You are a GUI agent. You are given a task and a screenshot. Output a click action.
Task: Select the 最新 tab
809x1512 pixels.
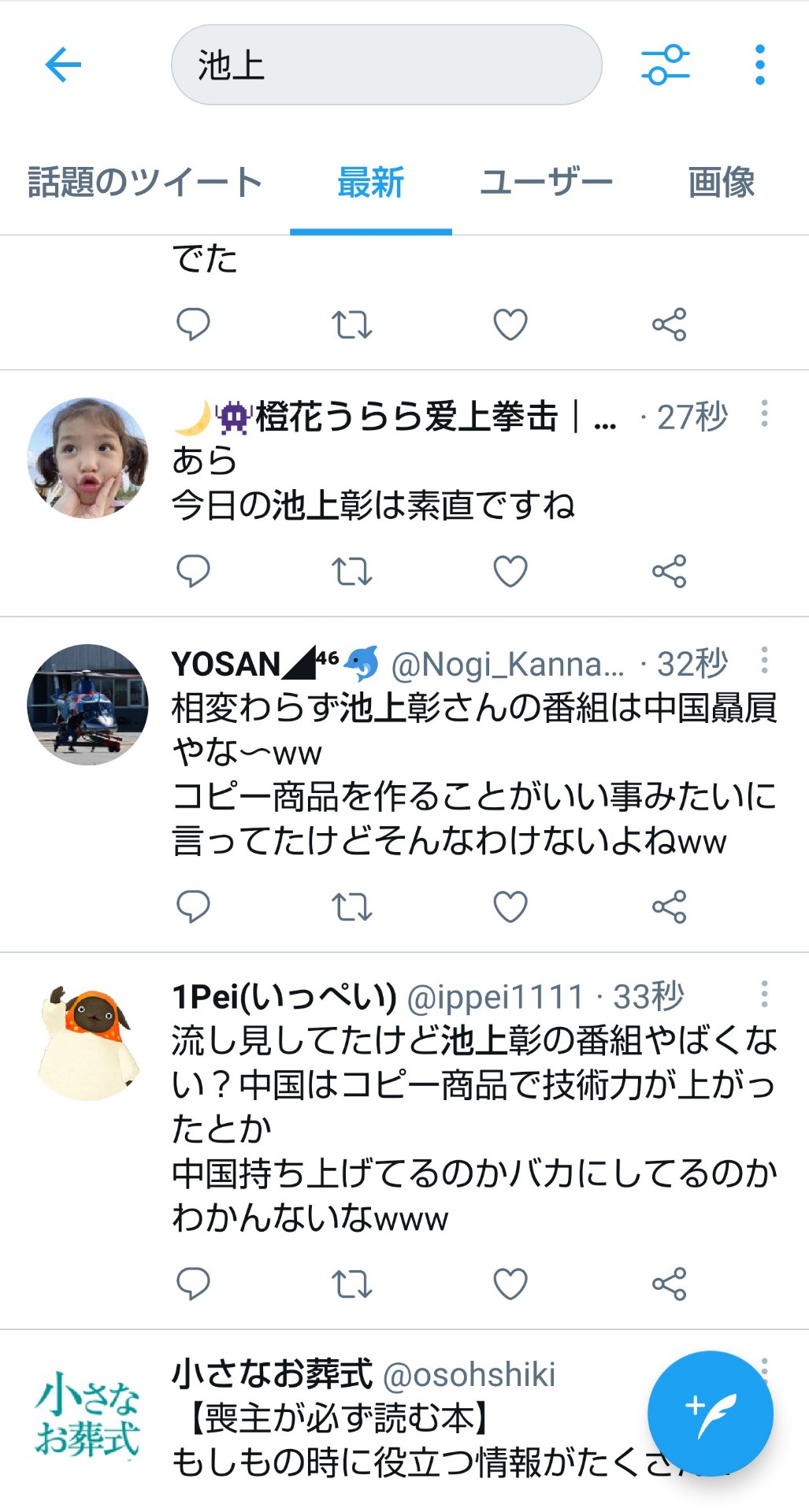371,183
